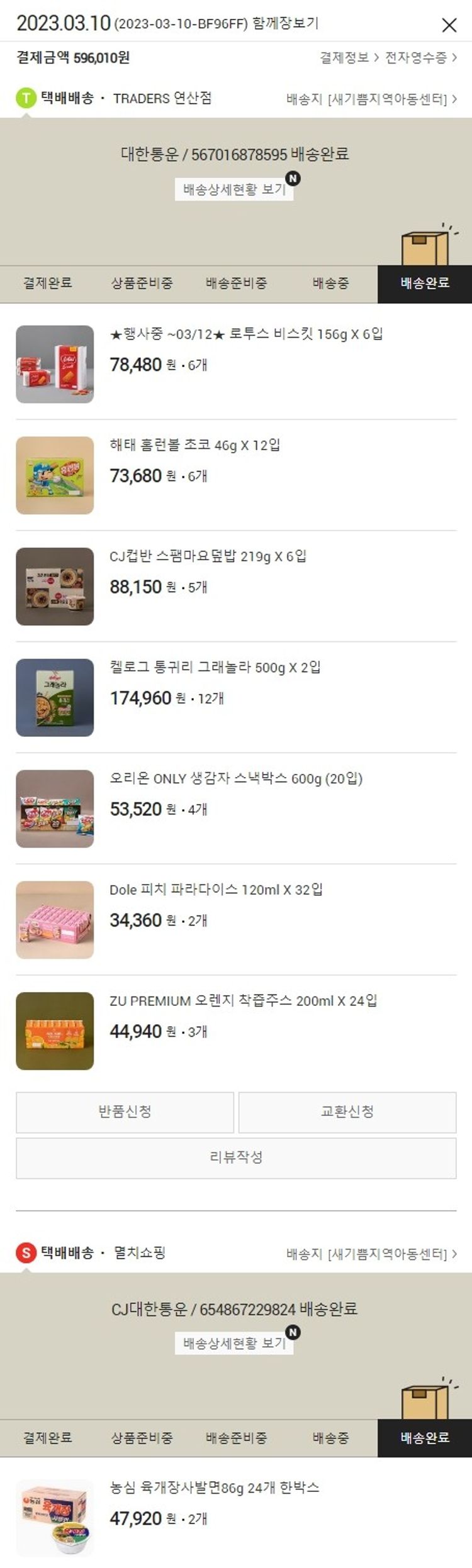Open Dole 피치 파라다이스 product
Image resolution: width=472 pixels, height=1568 pixels.
216,890
